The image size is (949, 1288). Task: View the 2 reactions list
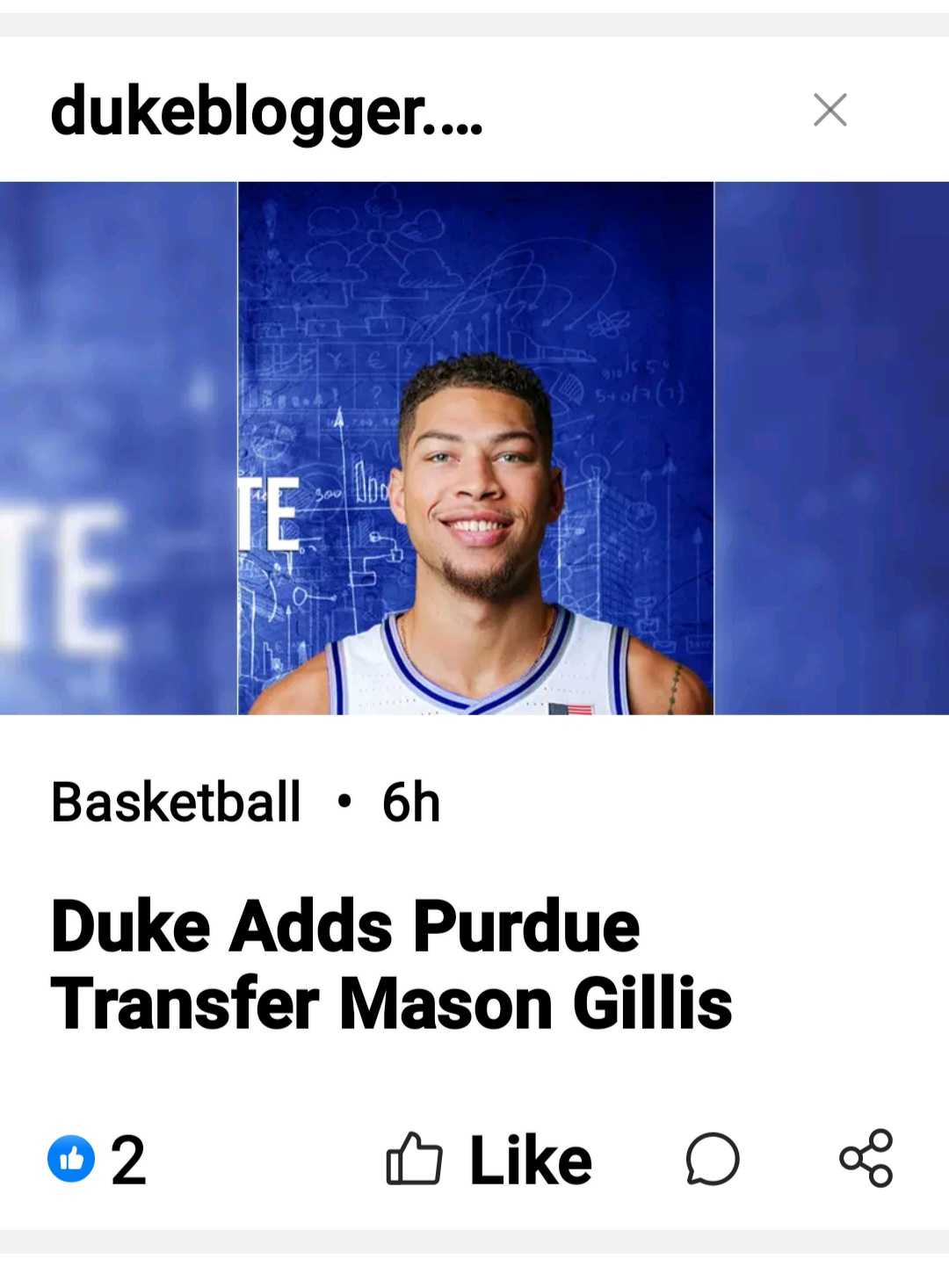pyautogui.click(x=97, y=1160)
